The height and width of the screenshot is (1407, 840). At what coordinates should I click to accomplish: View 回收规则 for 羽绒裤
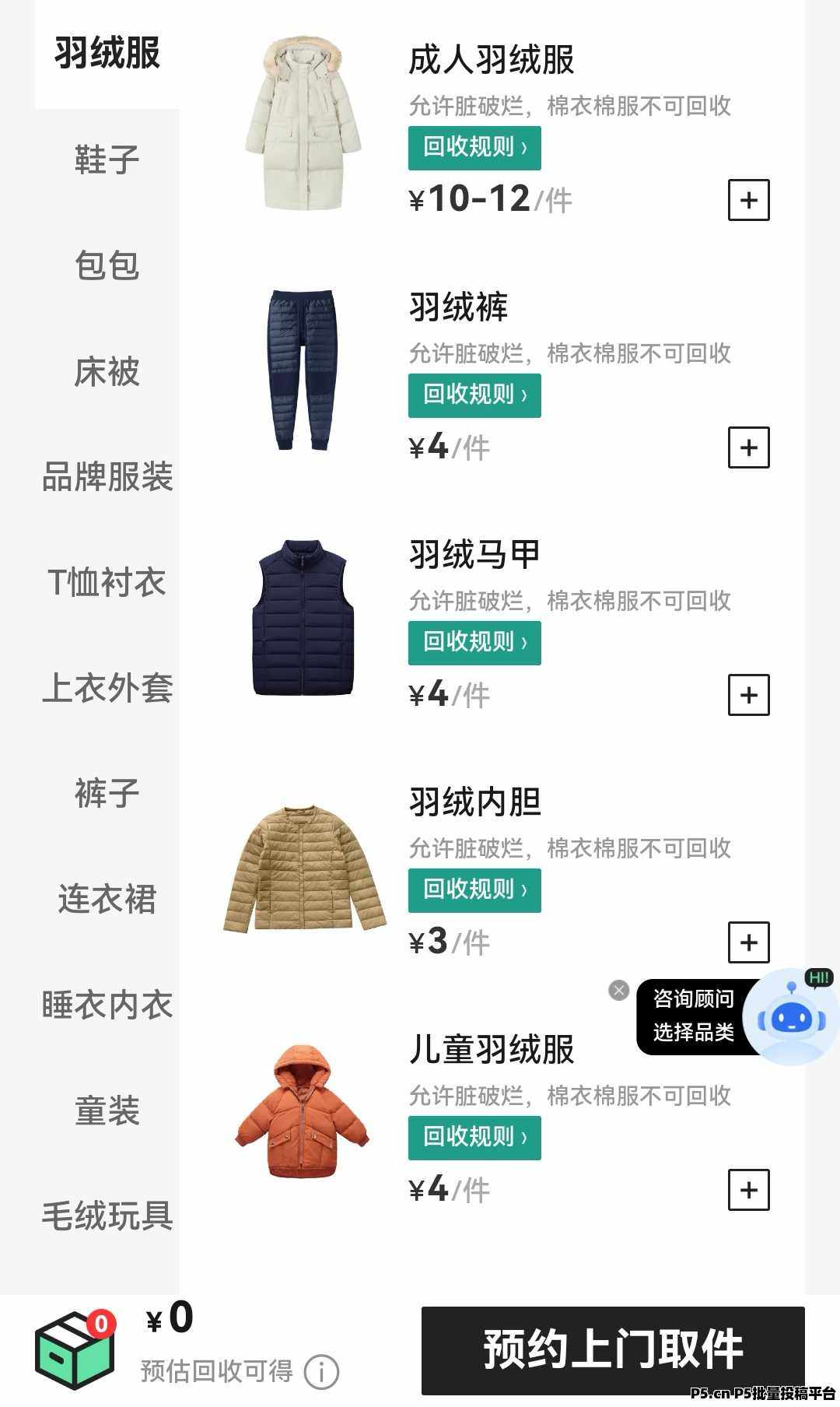(474, 395)
